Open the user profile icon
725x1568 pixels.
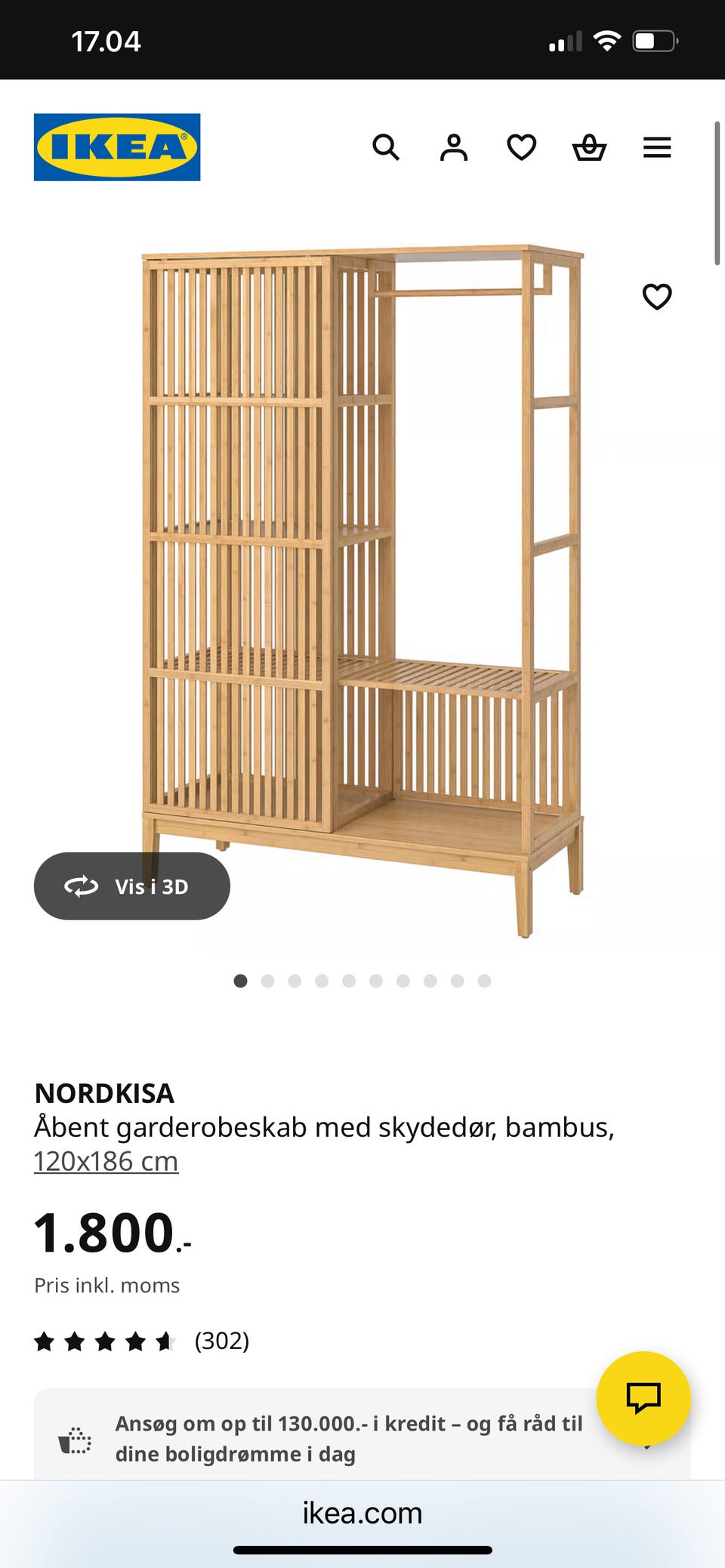coord(454,148)
